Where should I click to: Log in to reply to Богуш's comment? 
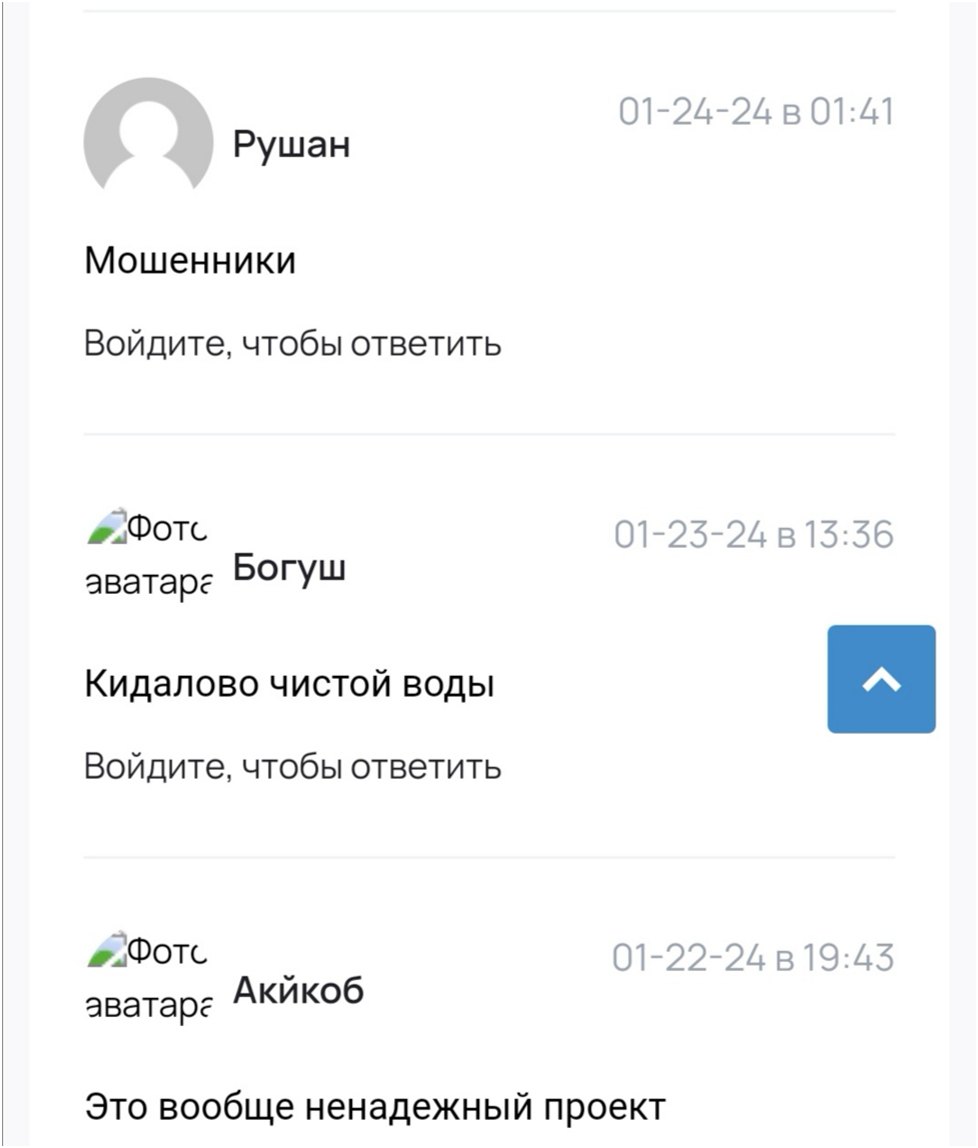pos(292,767)
